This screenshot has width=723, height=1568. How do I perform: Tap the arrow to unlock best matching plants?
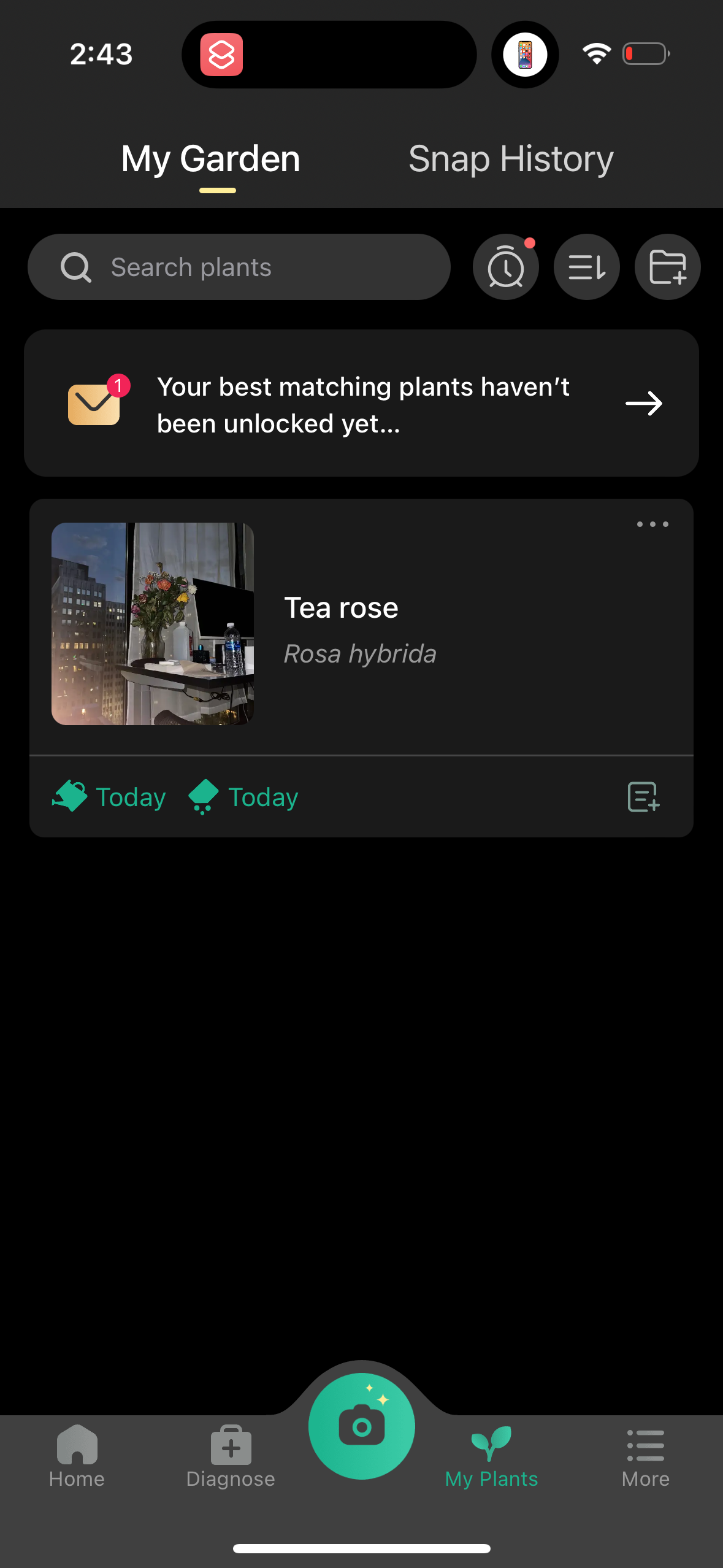tap(643, 403)
